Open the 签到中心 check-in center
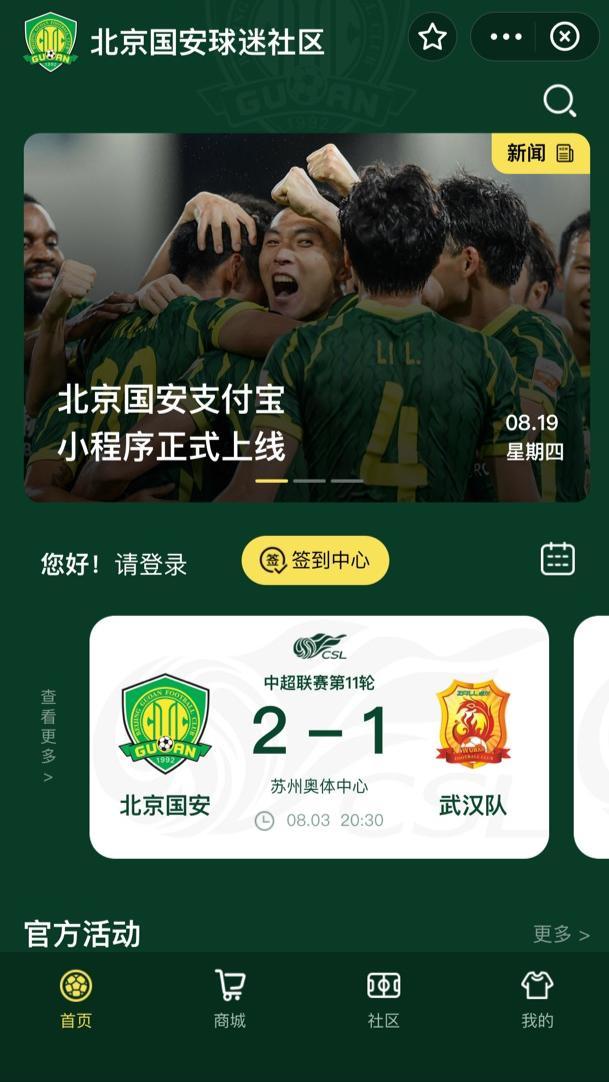 coord(315,561)
